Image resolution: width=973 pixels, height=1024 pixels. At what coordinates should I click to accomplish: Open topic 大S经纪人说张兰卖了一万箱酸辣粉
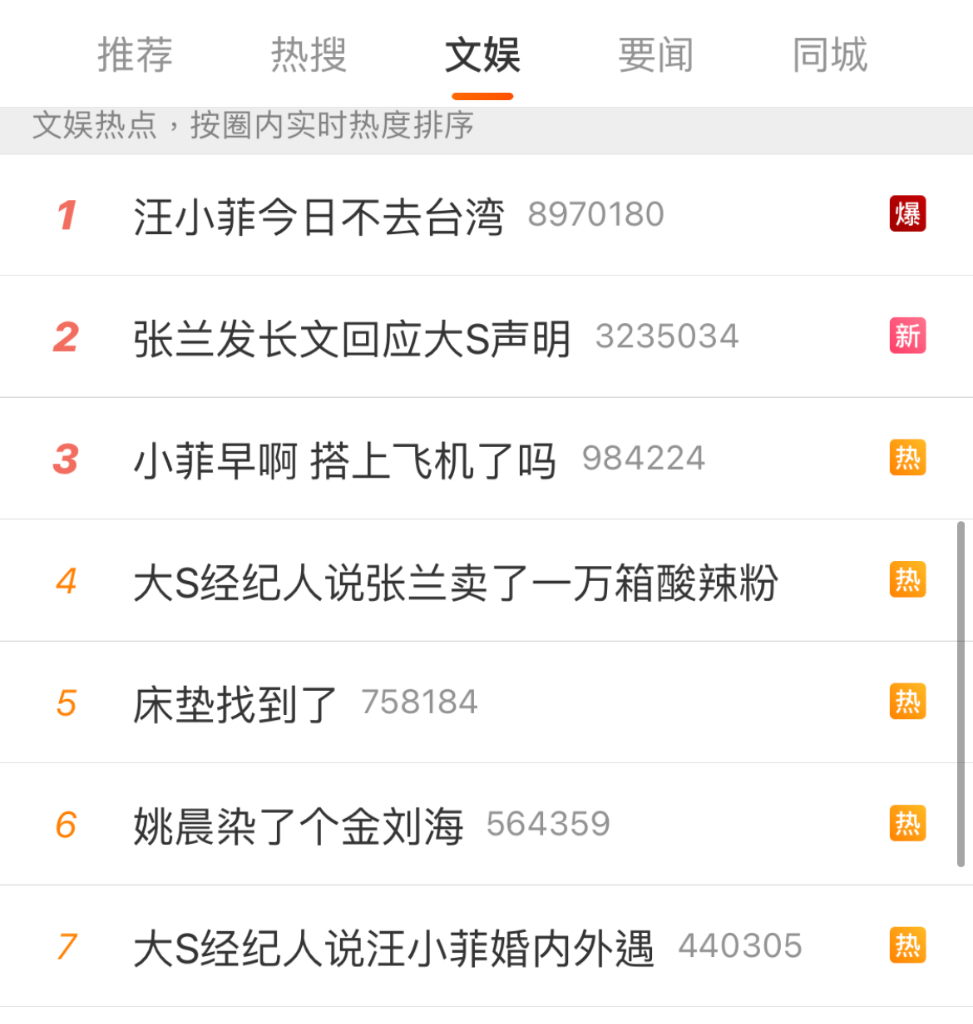click(x=455, y=582)
